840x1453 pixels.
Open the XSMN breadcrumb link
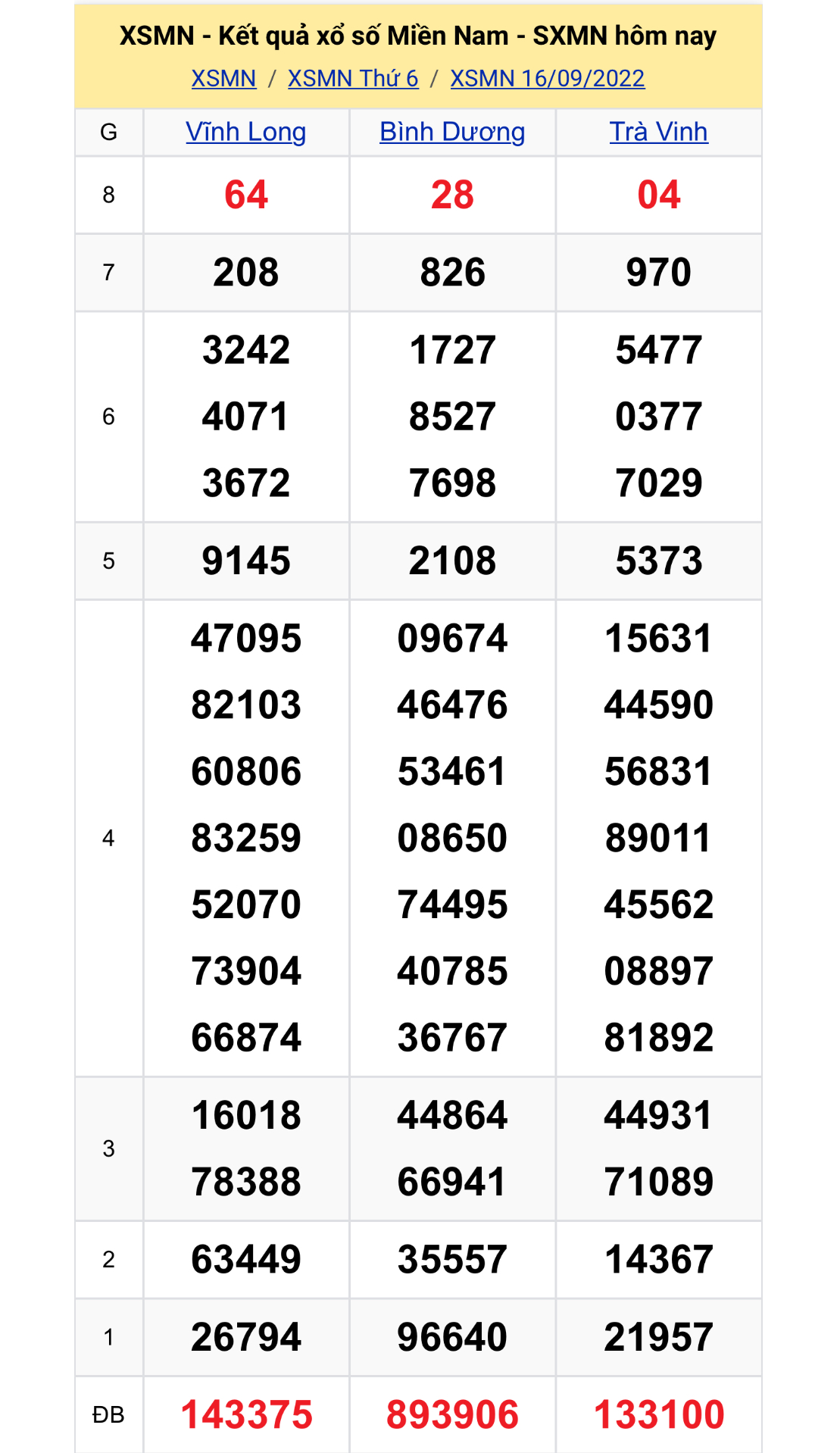tap(223, 78)
